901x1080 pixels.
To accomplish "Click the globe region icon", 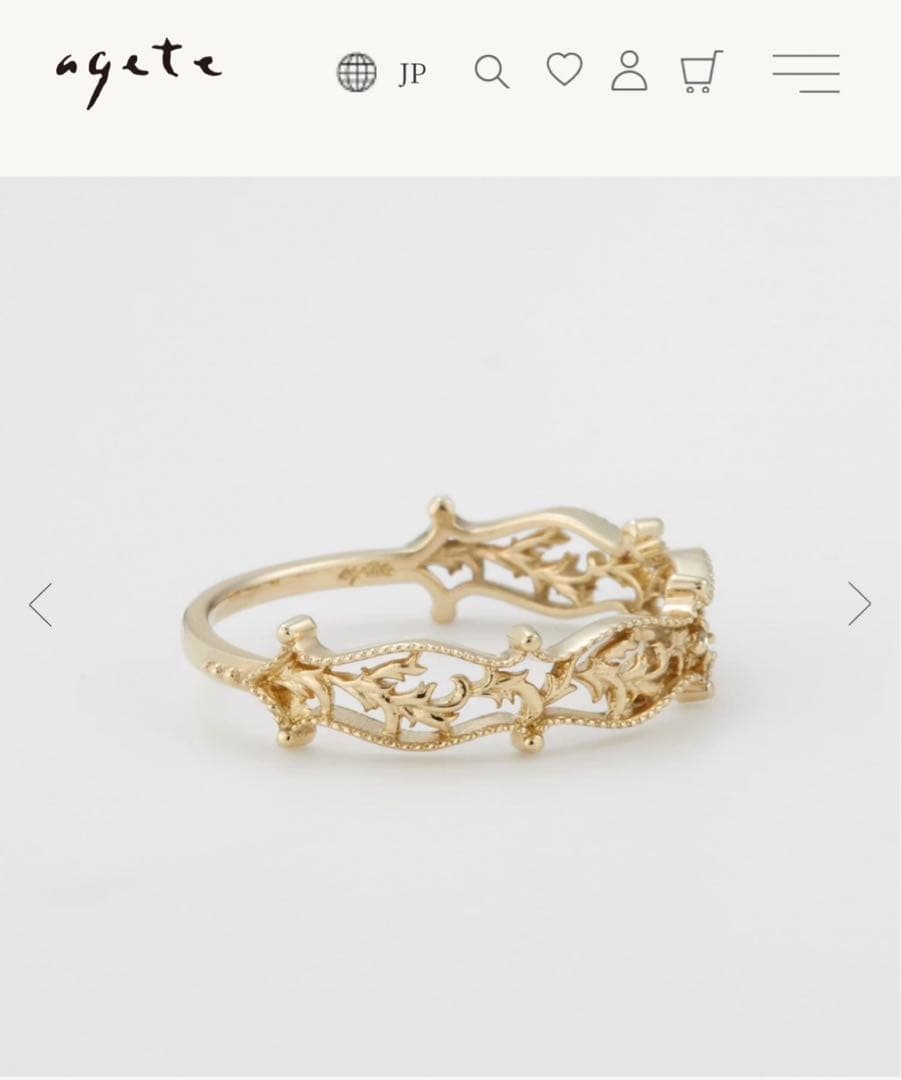I will pos(355,72).
